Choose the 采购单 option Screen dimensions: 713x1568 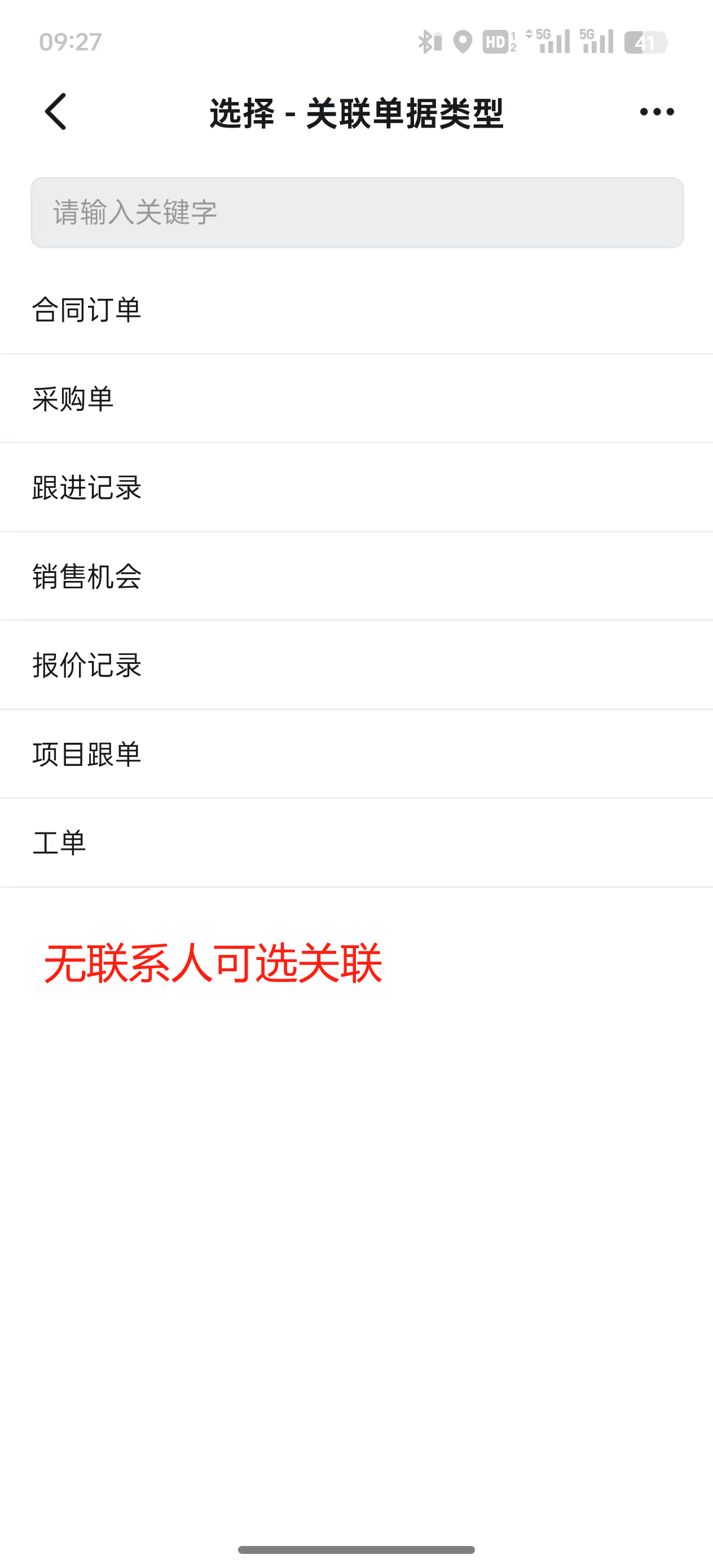[73, 399]
